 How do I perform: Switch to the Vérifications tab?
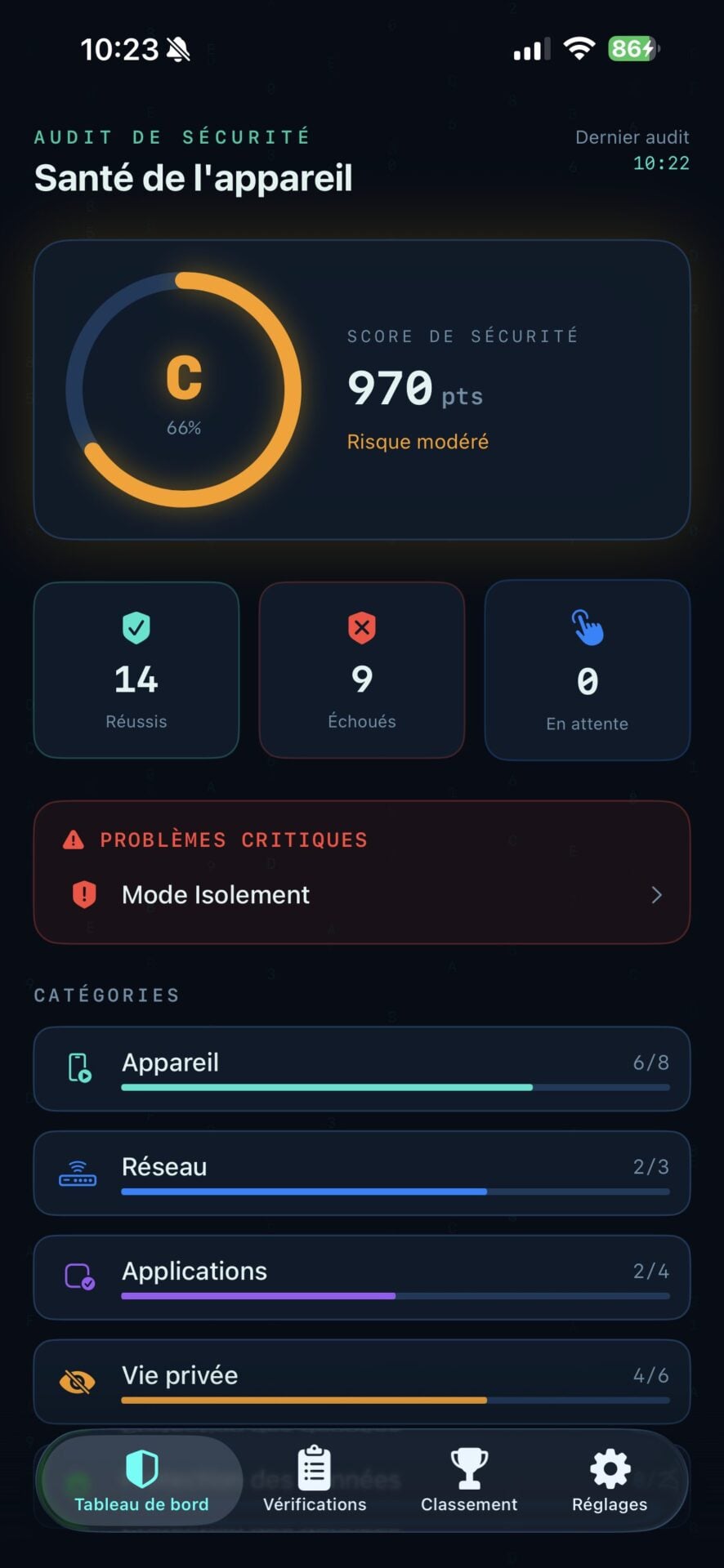click(x=315, y=1480)
